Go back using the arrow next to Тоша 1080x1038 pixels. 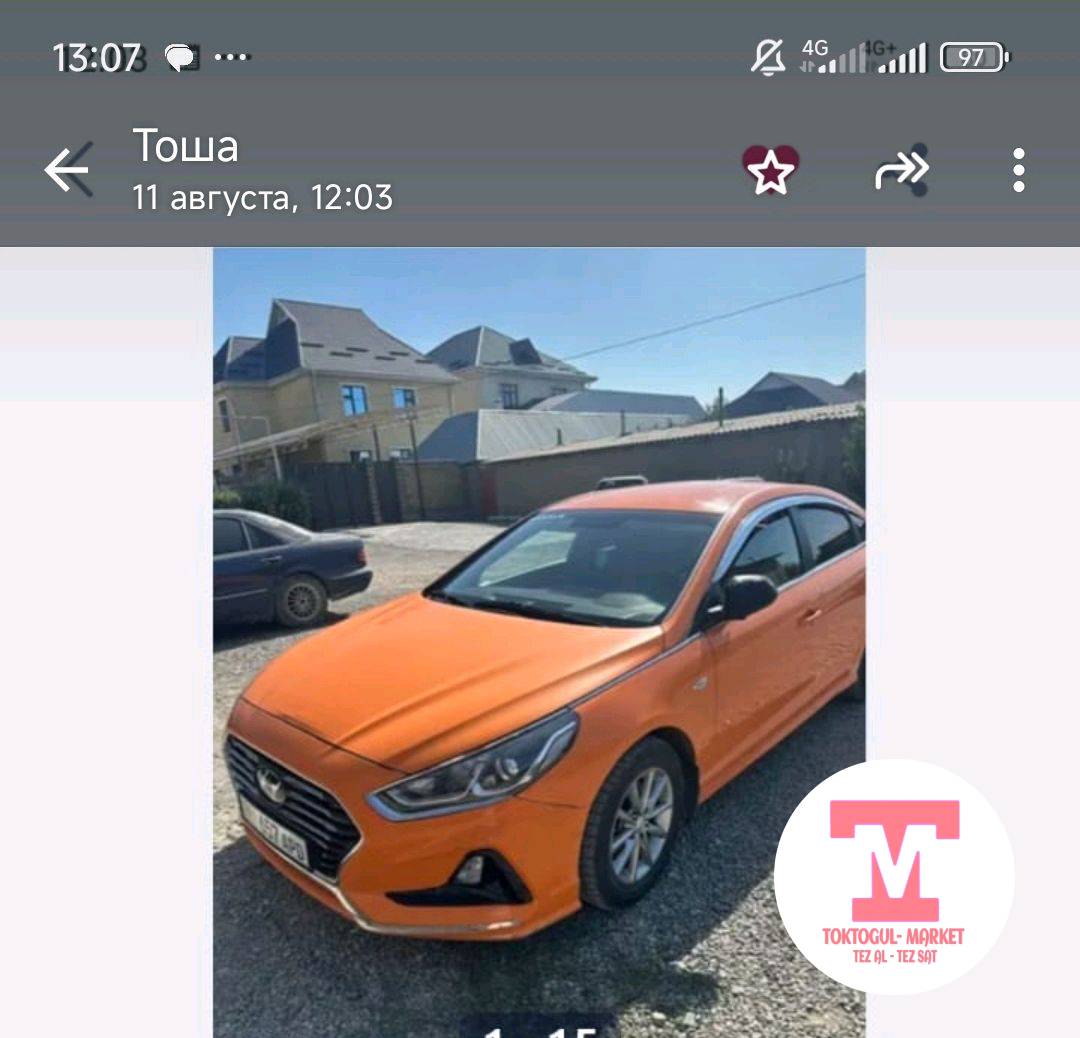(x=68, y=170)
